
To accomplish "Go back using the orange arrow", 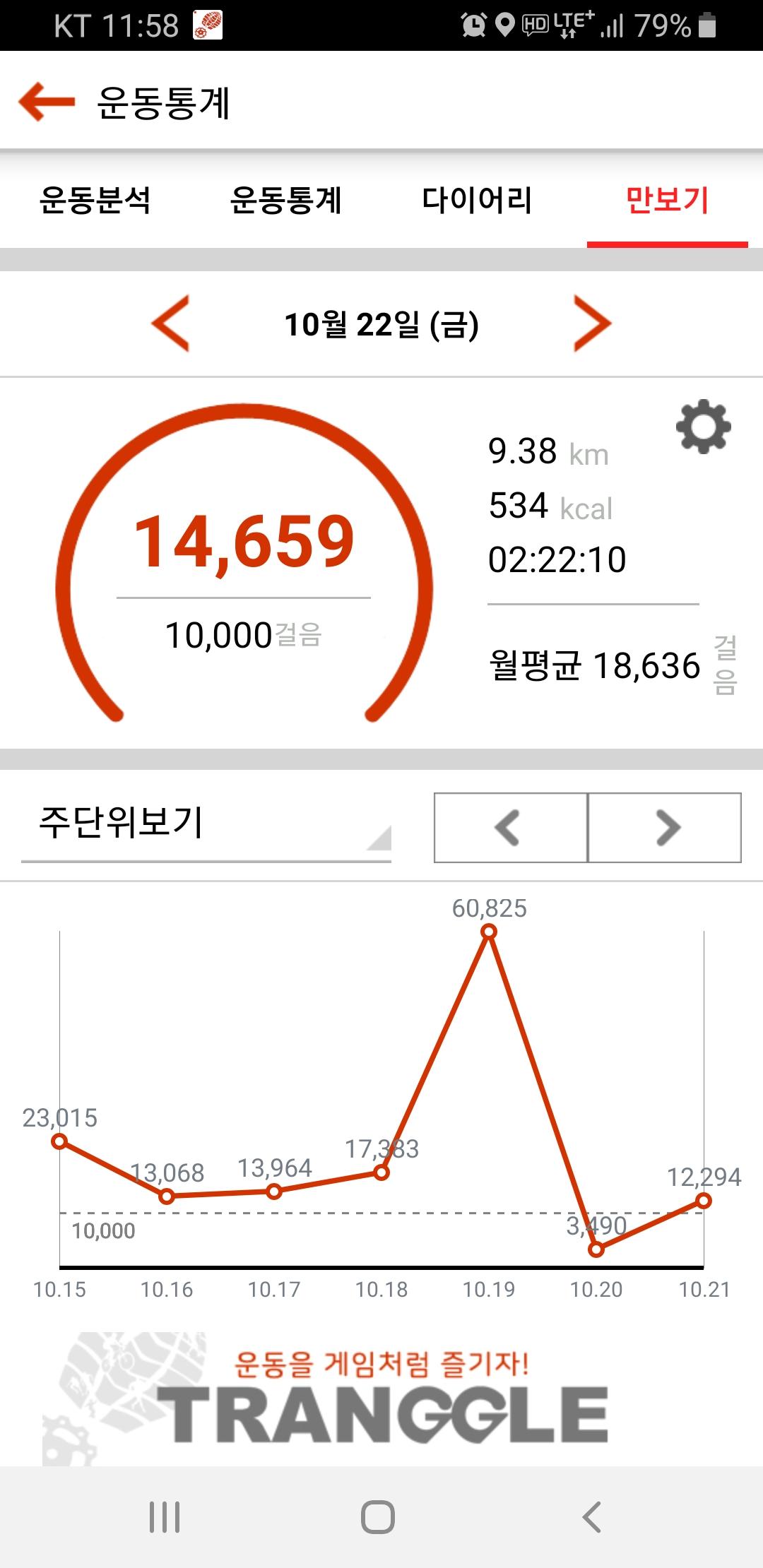I will (x=47, y=101).
